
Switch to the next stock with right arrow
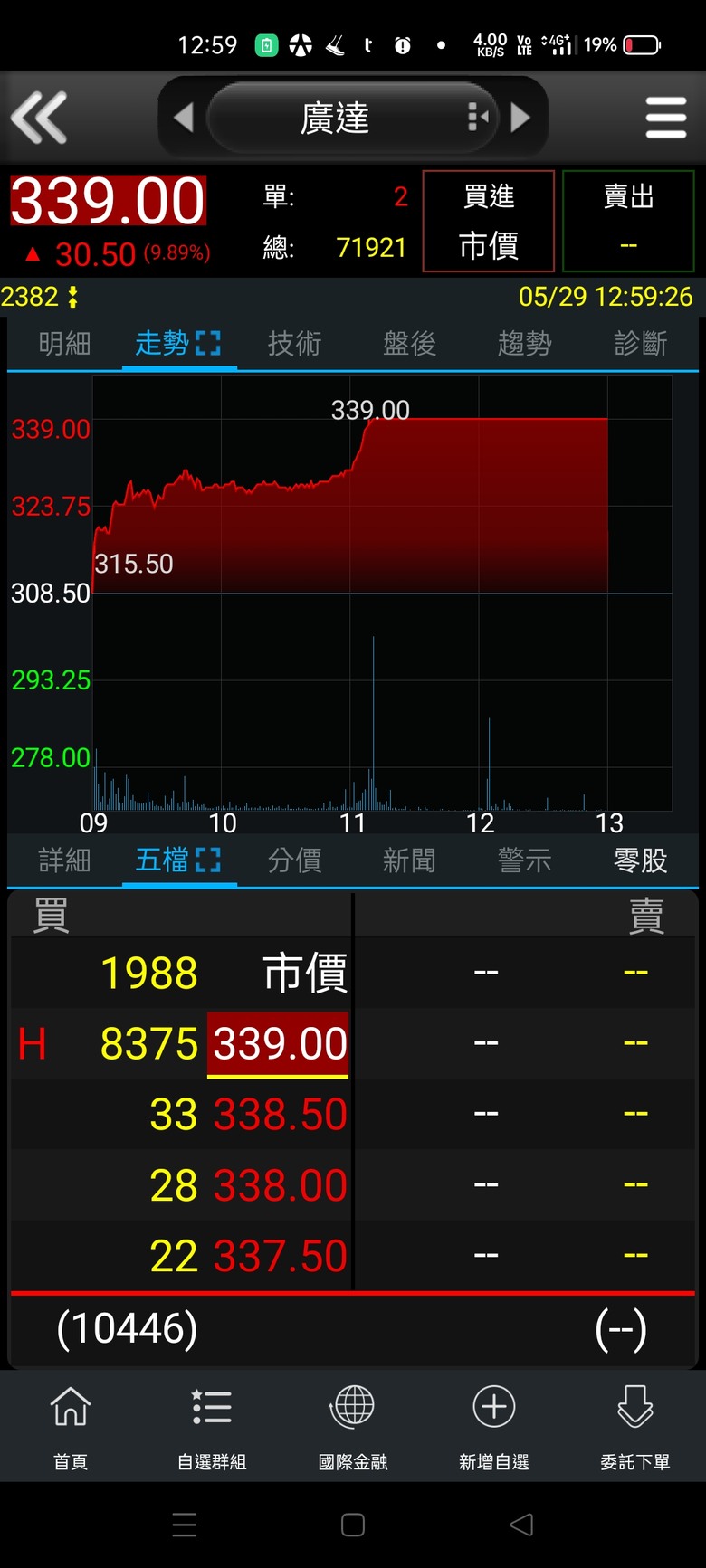click(520, 118)
